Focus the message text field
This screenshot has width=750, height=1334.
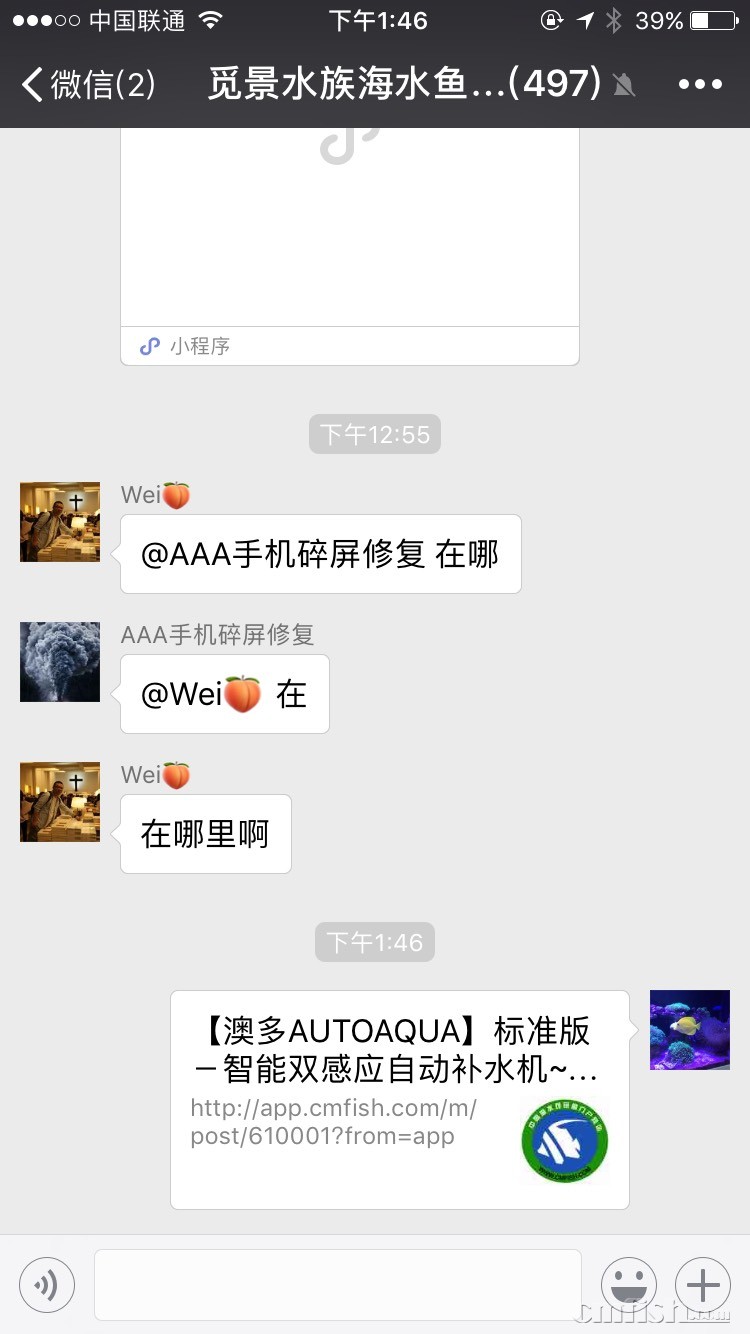[x=337, y=1285]
